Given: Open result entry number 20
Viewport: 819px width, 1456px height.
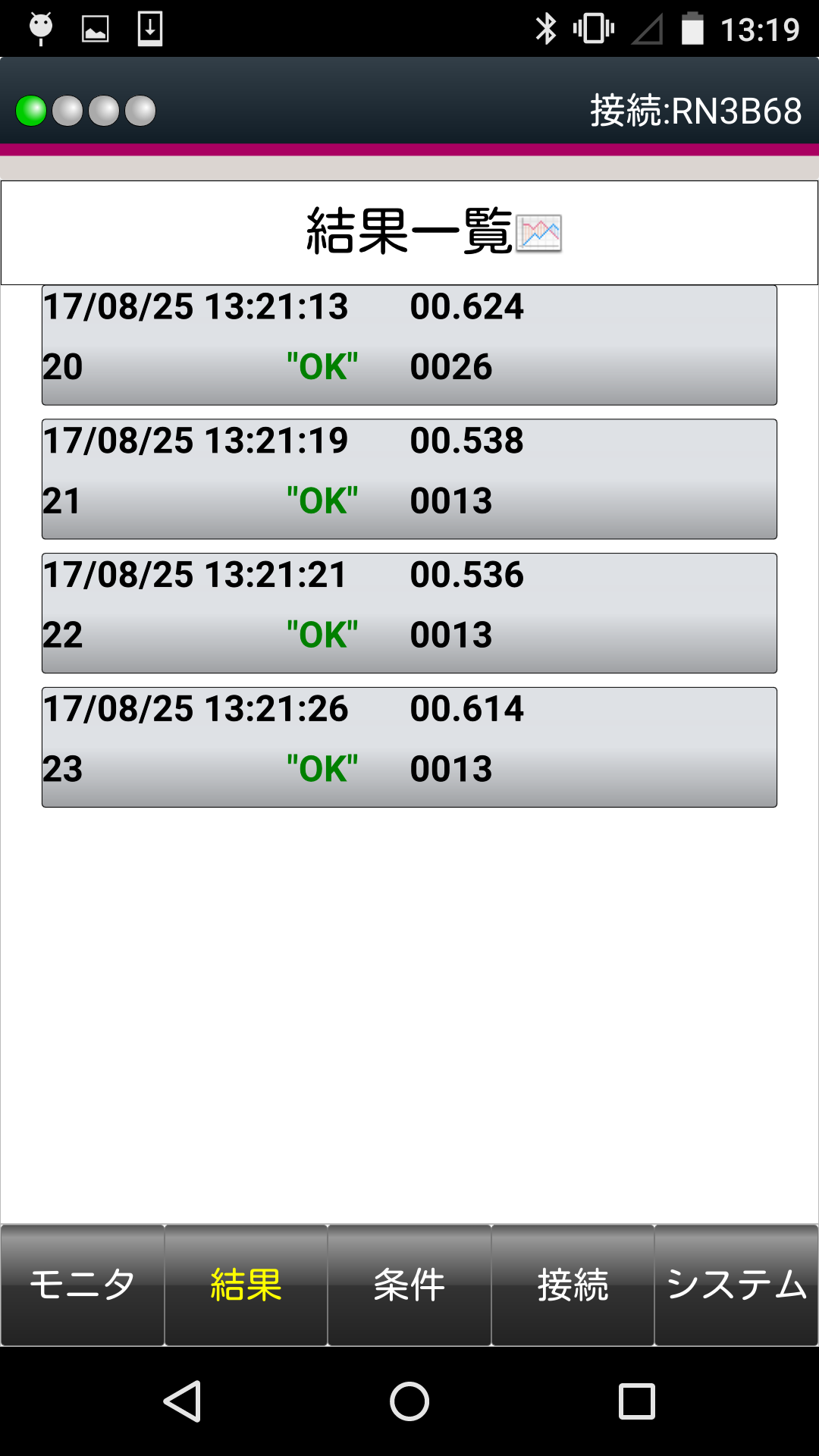Looking at the screenshot, I should [409, 345].
